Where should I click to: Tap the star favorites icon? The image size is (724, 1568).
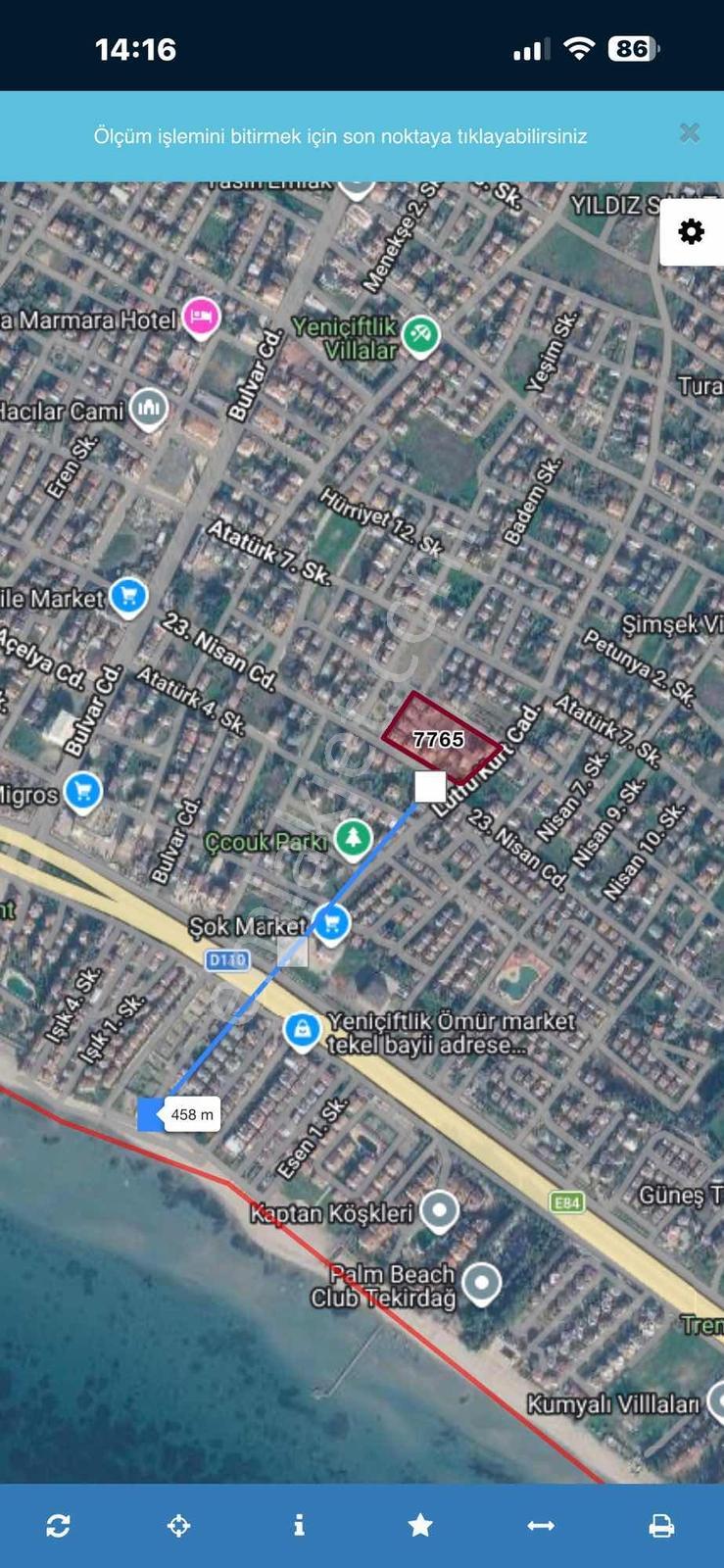pyautogui.click(x=420, y=1525)
